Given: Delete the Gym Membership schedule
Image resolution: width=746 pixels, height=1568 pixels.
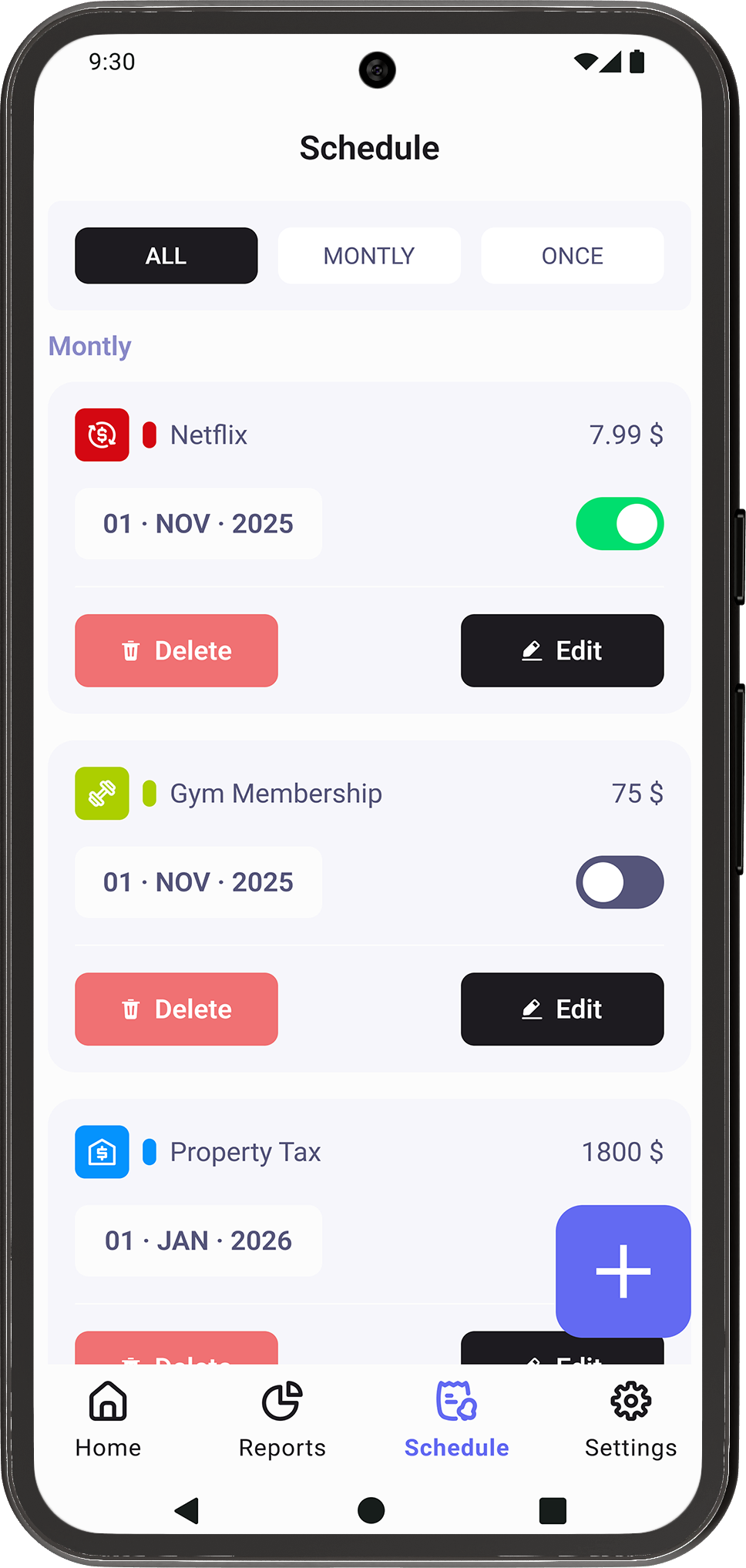Looking at the screenshot, I should pos(176,1009).
